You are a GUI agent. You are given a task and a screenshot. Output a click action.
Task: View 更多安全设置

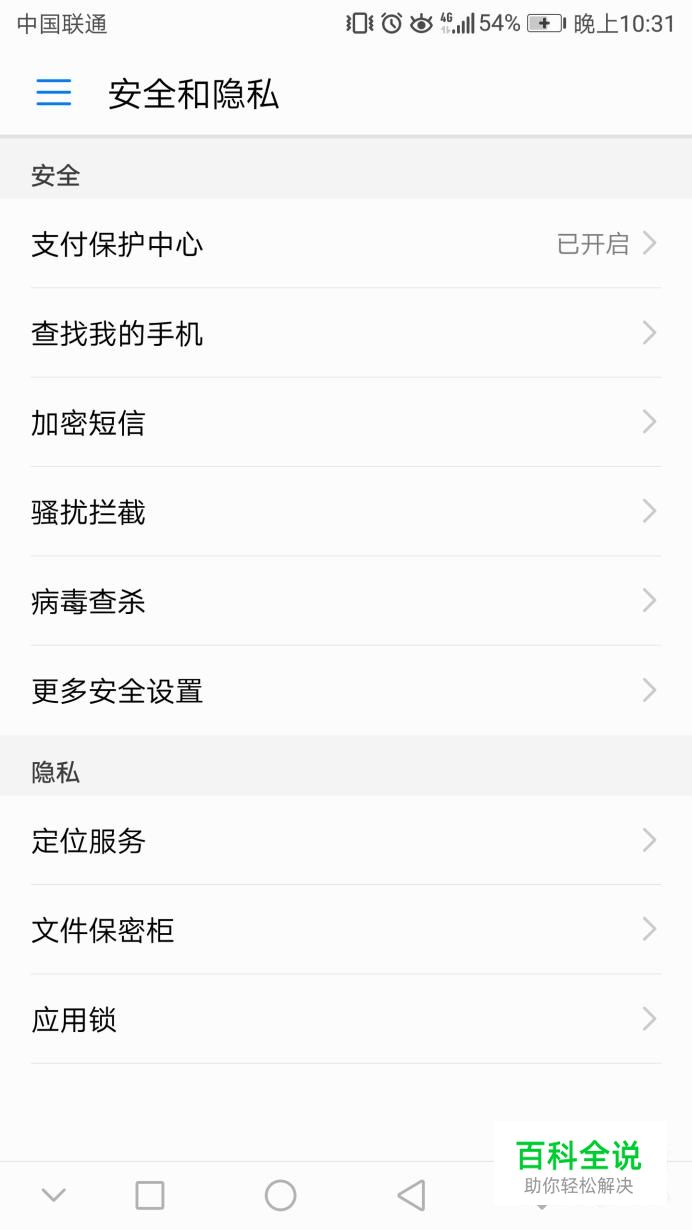tap(345, 691)
